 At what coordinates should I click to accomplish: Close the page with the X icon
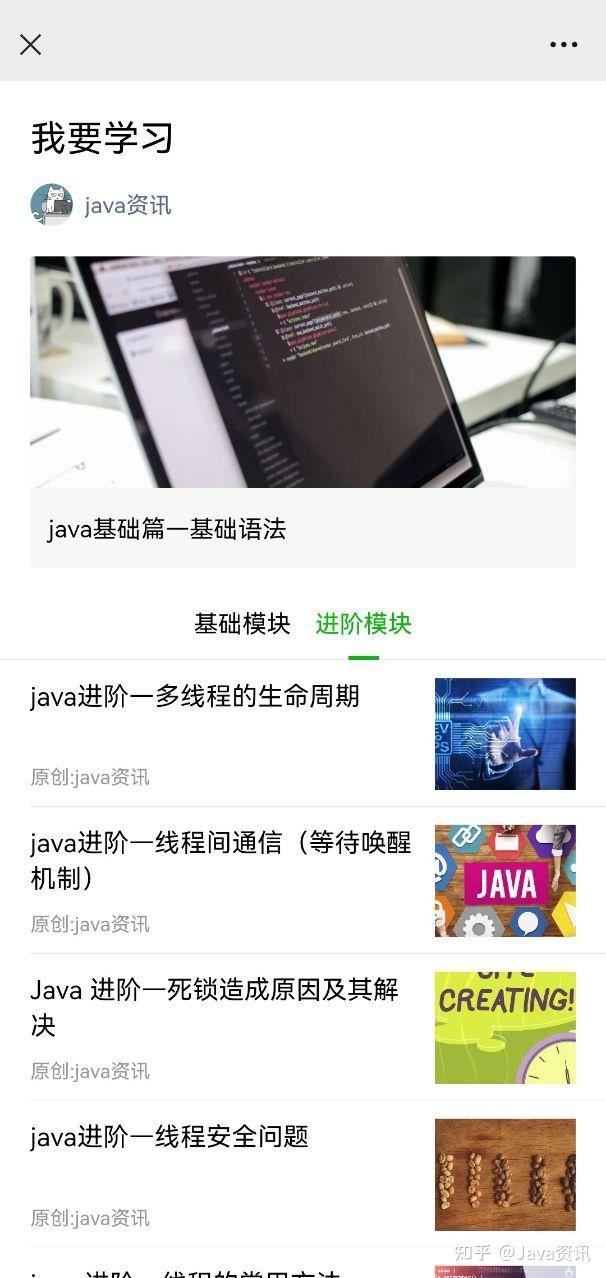pyautogui.click(x=31, y=44)
